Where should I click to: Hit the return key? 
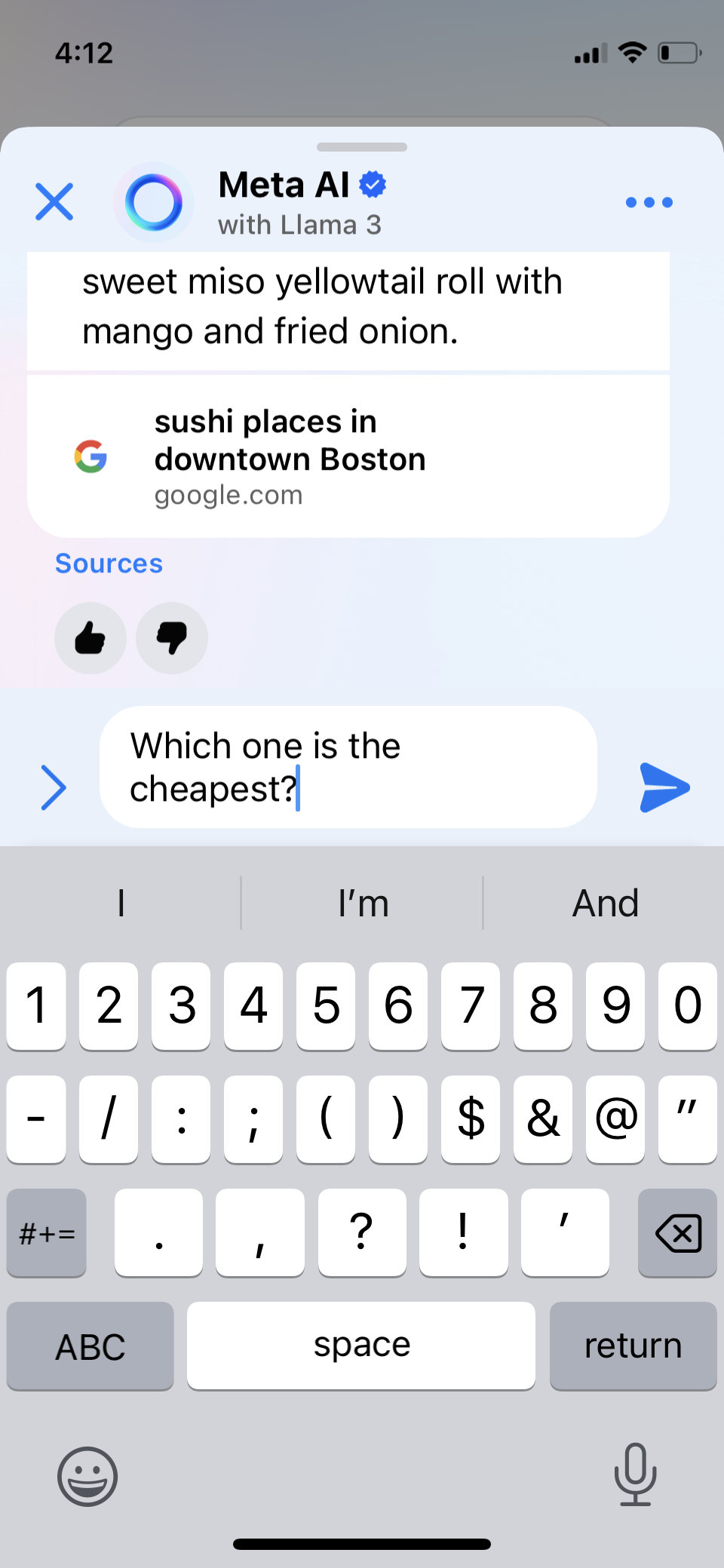[x=633, y=1346]
